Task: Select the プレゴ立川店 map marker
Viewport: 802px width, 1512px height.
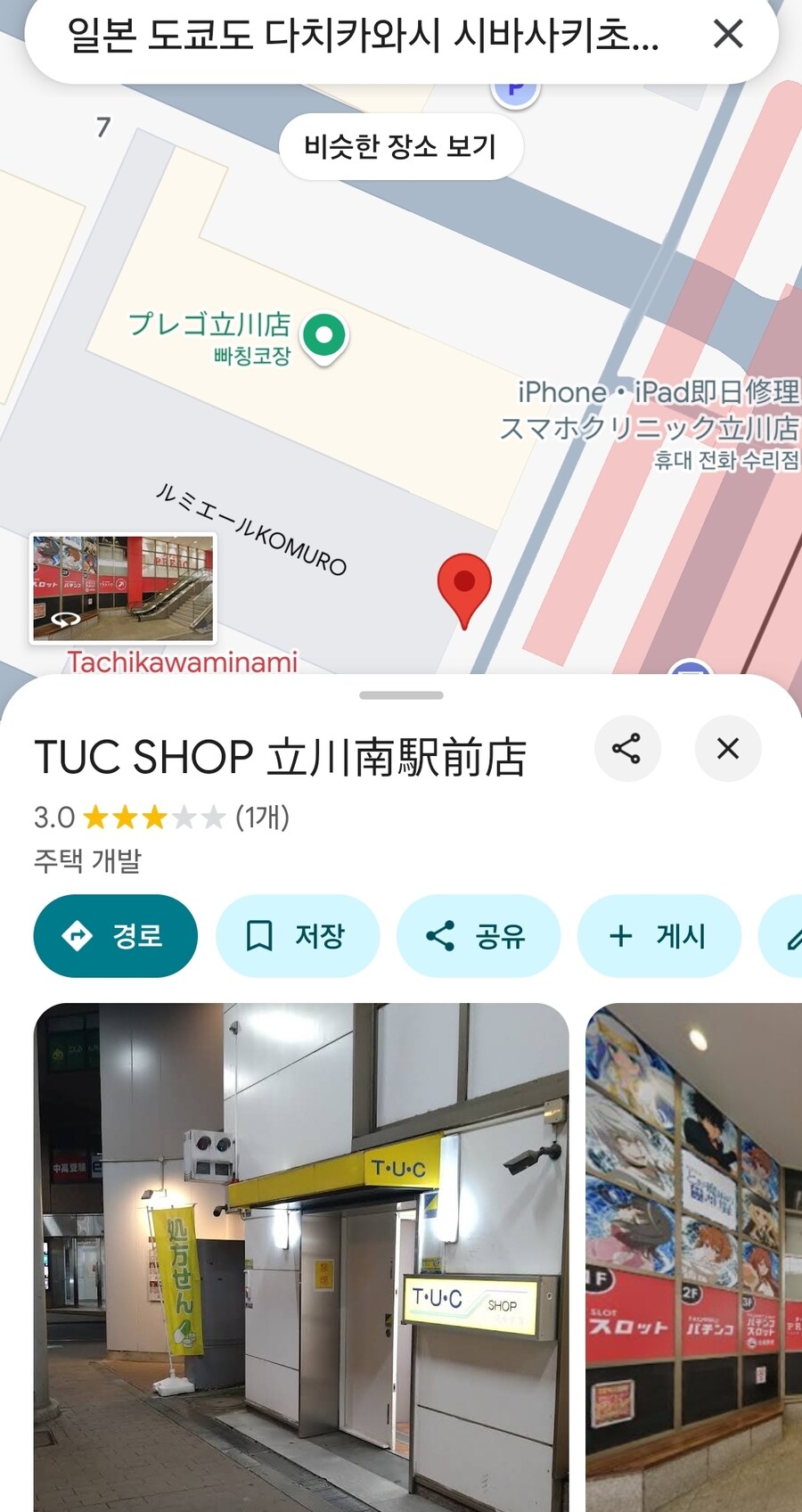Action: [x=323, y=337]
